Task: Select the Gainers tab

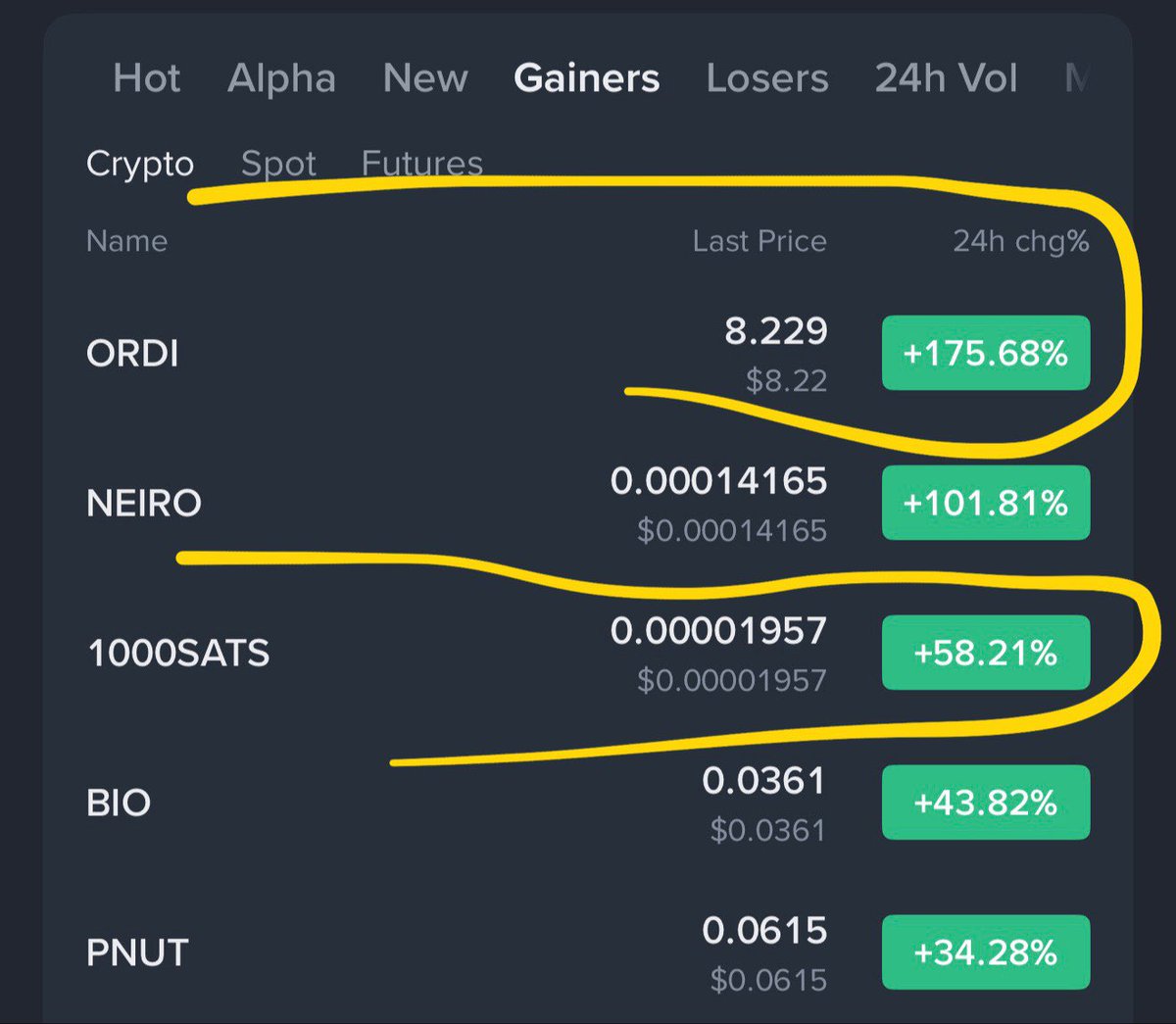Action: 586,78
